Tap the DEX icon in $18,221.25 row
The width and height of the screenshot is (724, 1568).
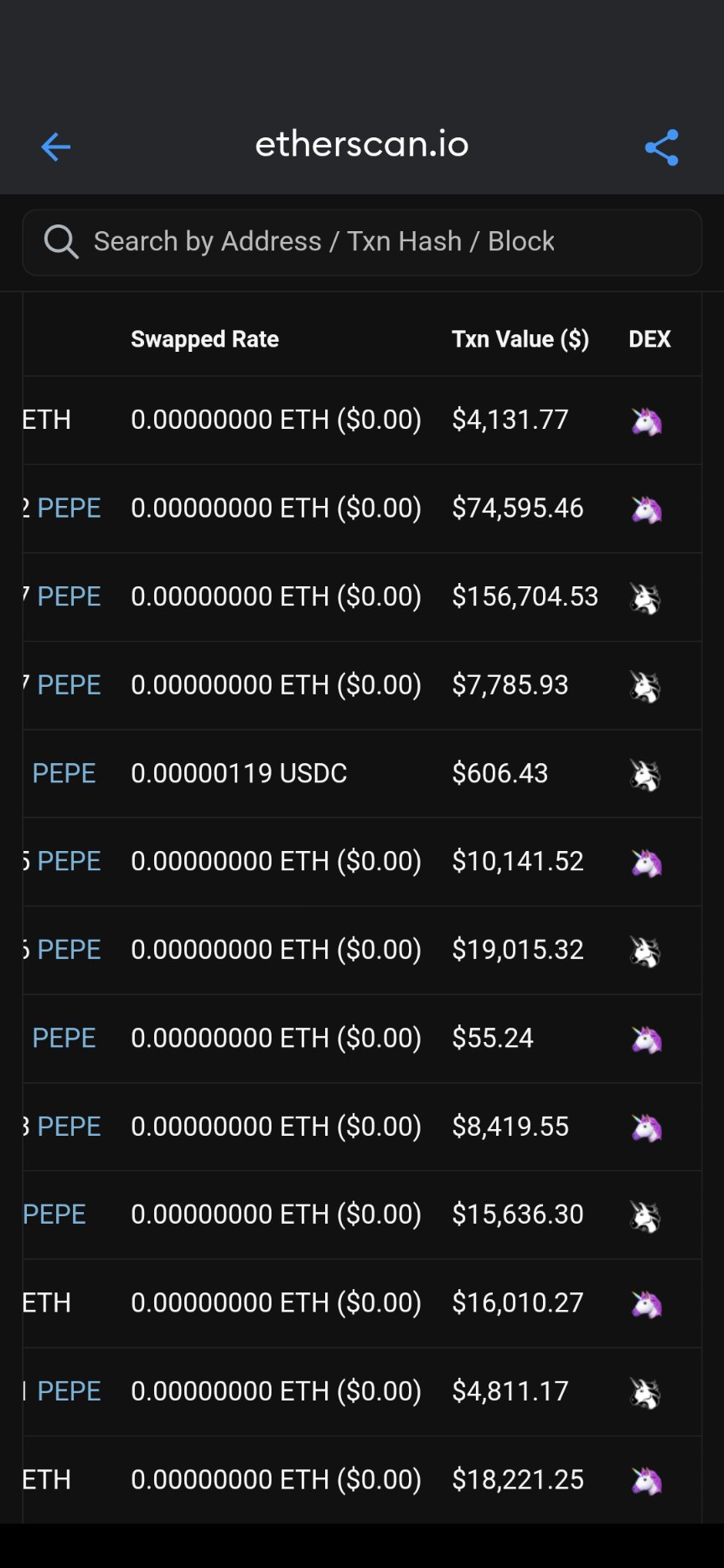coord(646,1480)
